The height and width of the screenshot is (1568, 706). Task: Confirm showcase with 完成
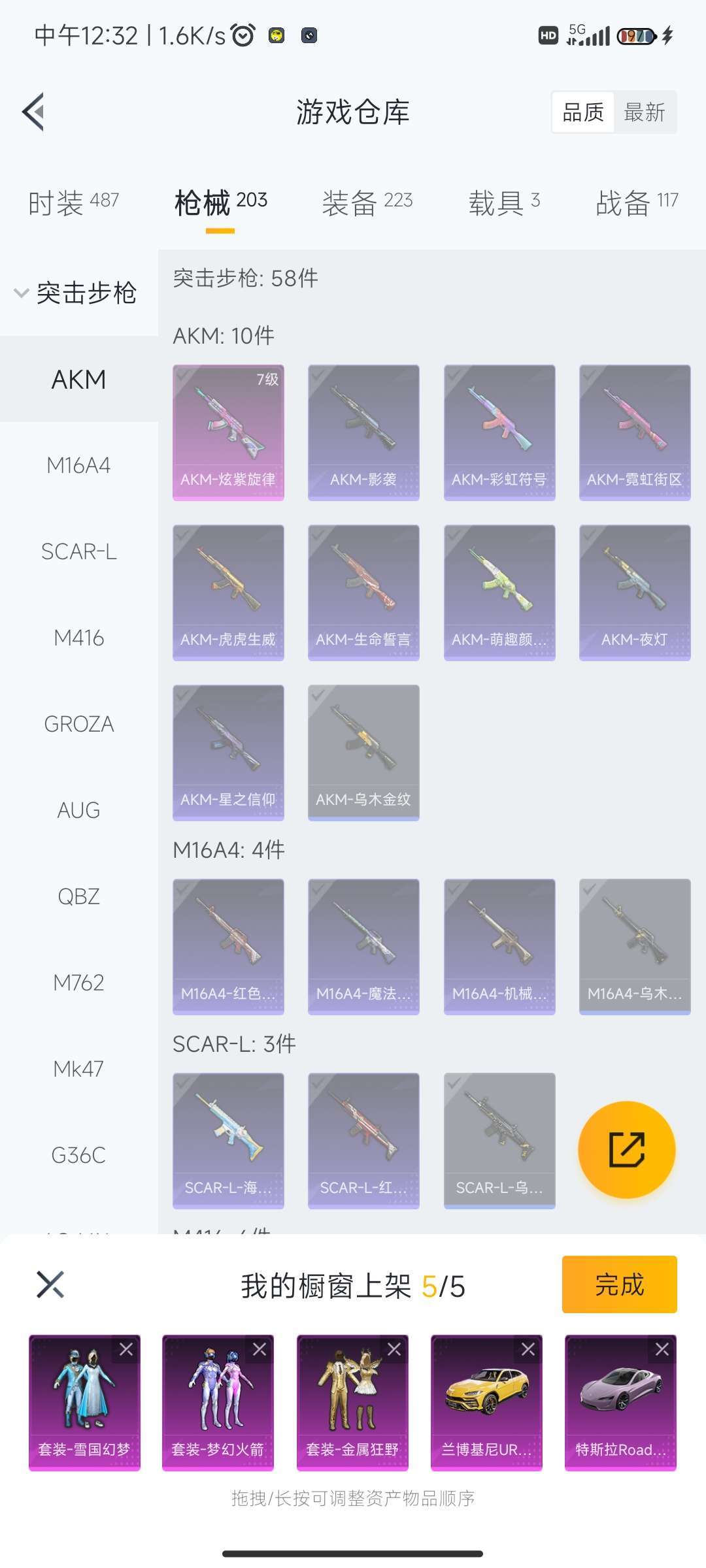click(x=619, y=1284)
